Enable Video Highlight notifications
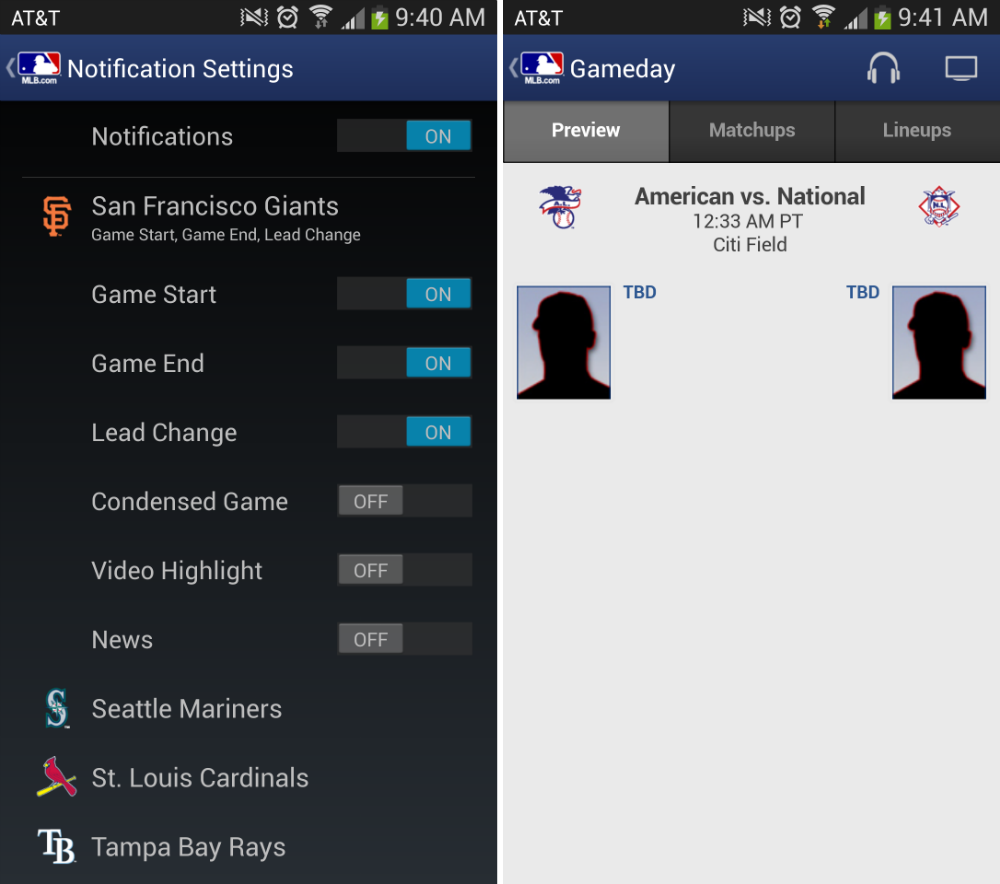Screen dimensions: 1000x884 (404, 570)
